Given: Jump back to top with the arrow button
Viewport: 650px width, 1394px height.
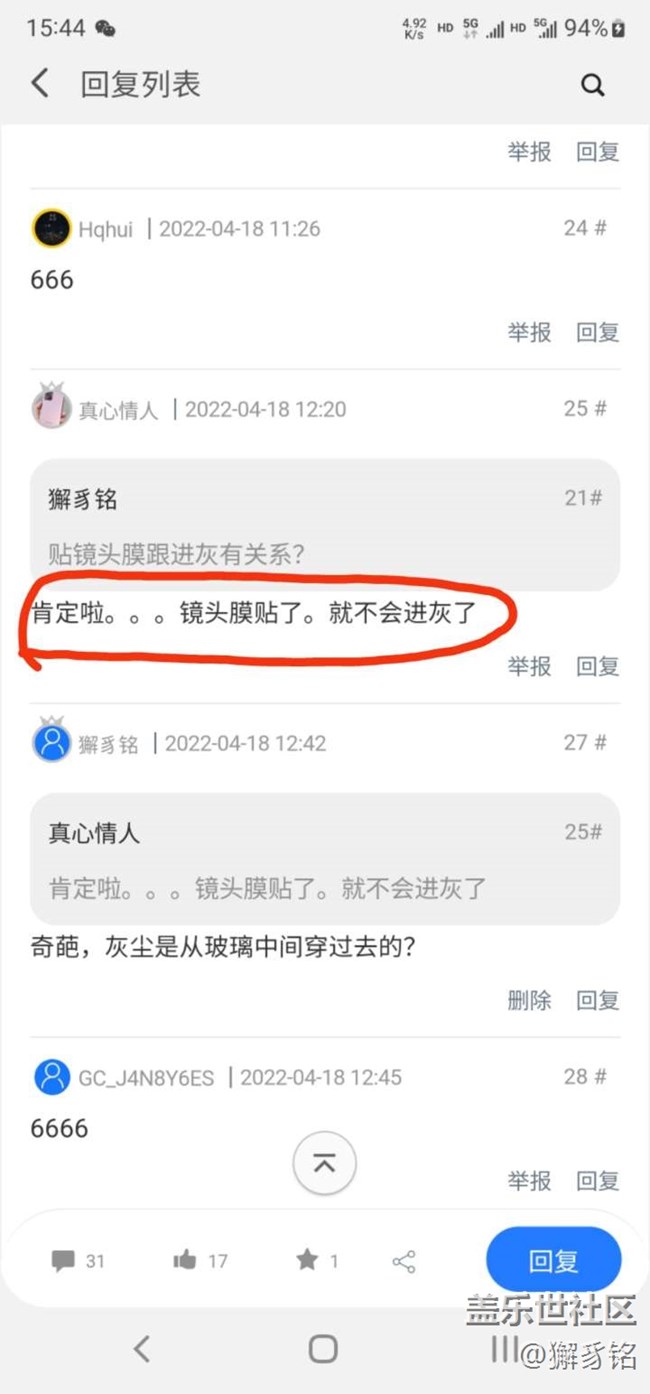Looking at the screenshot, I should 324,1163.
